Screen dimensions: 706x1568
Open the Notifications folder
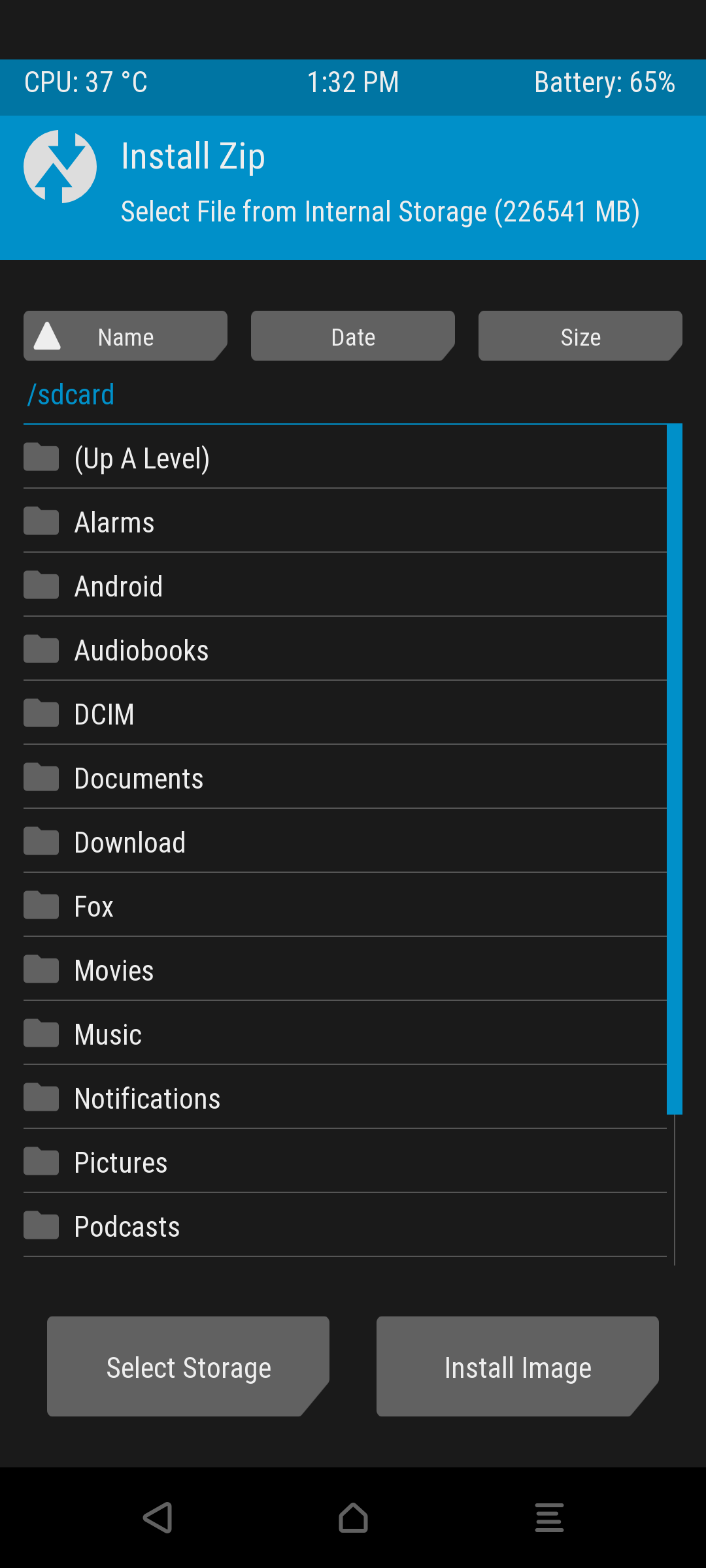345,1098
